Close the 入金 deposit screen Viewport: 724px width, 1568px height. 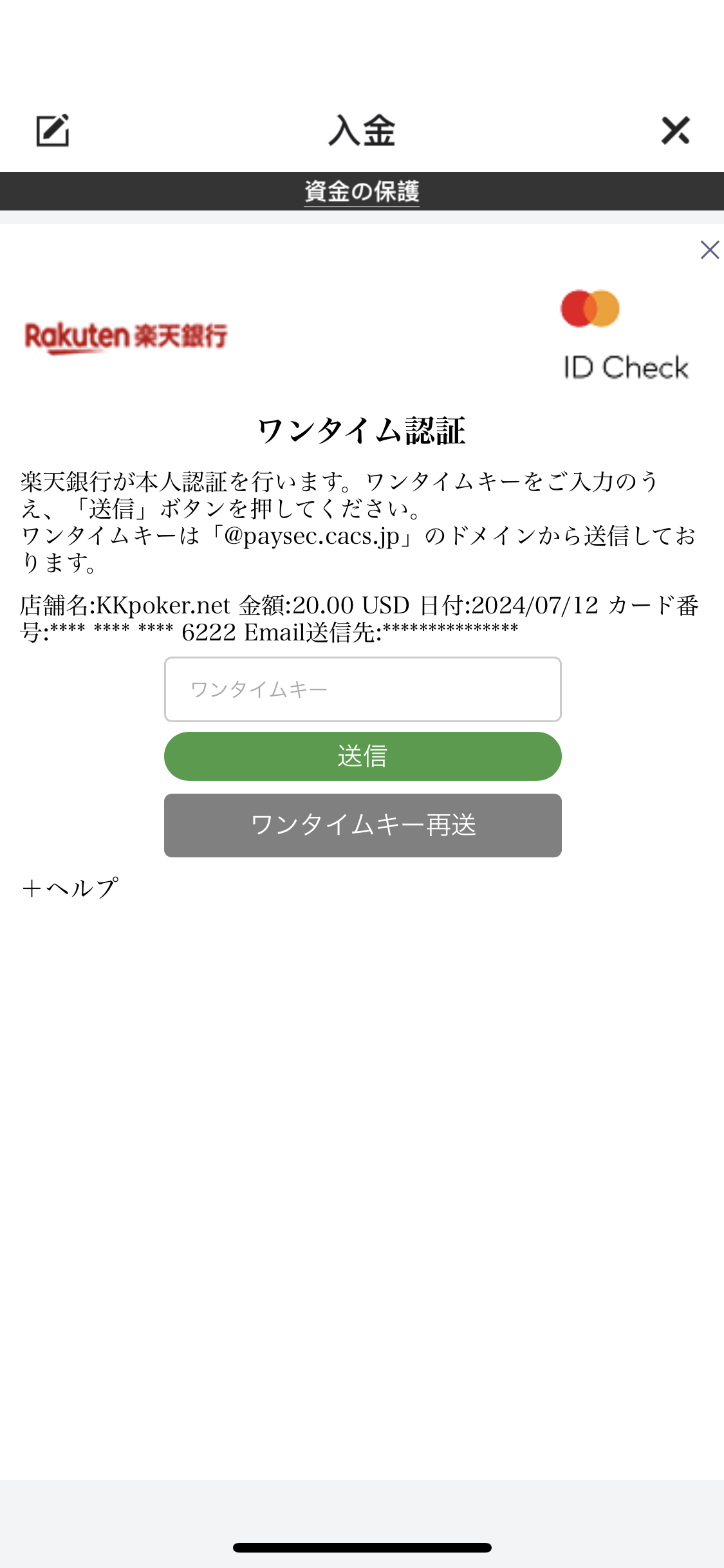[675, 131]
